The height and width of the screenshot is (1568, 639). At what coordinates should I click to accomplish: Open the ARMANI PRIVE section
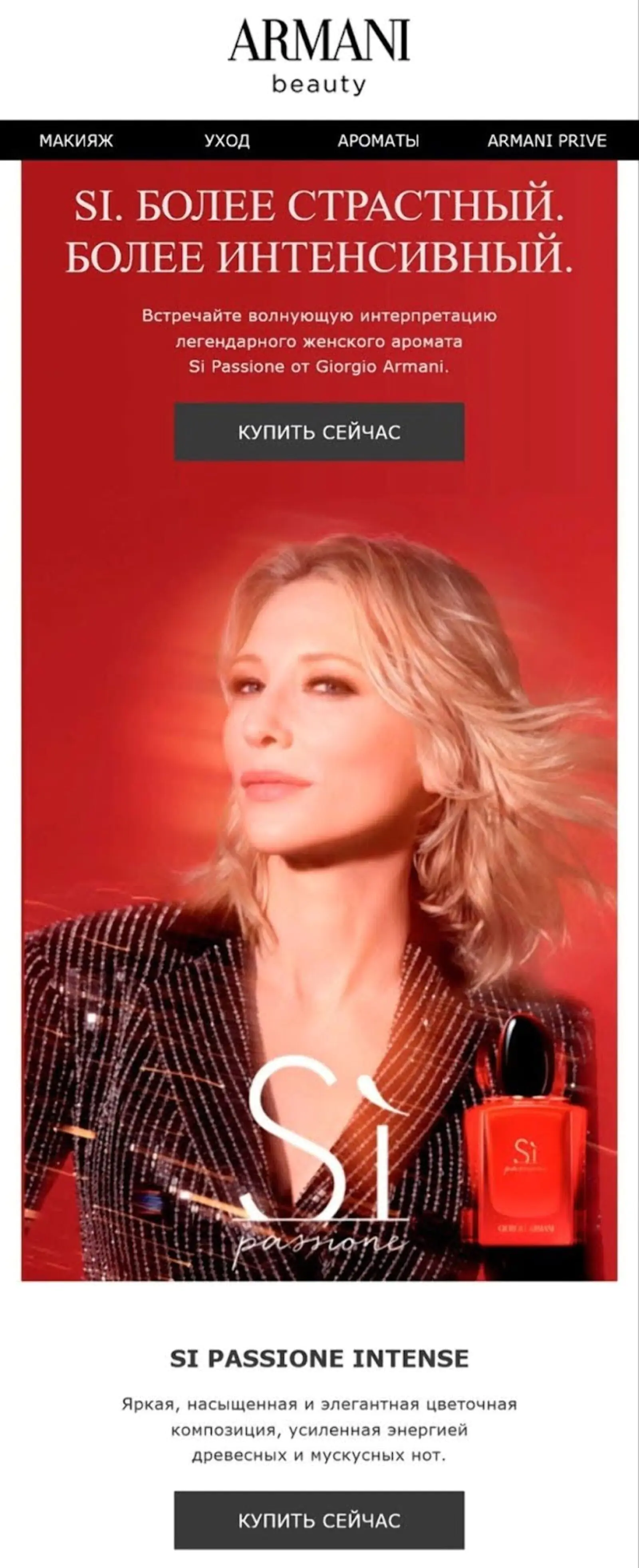(x=546, y=141)
